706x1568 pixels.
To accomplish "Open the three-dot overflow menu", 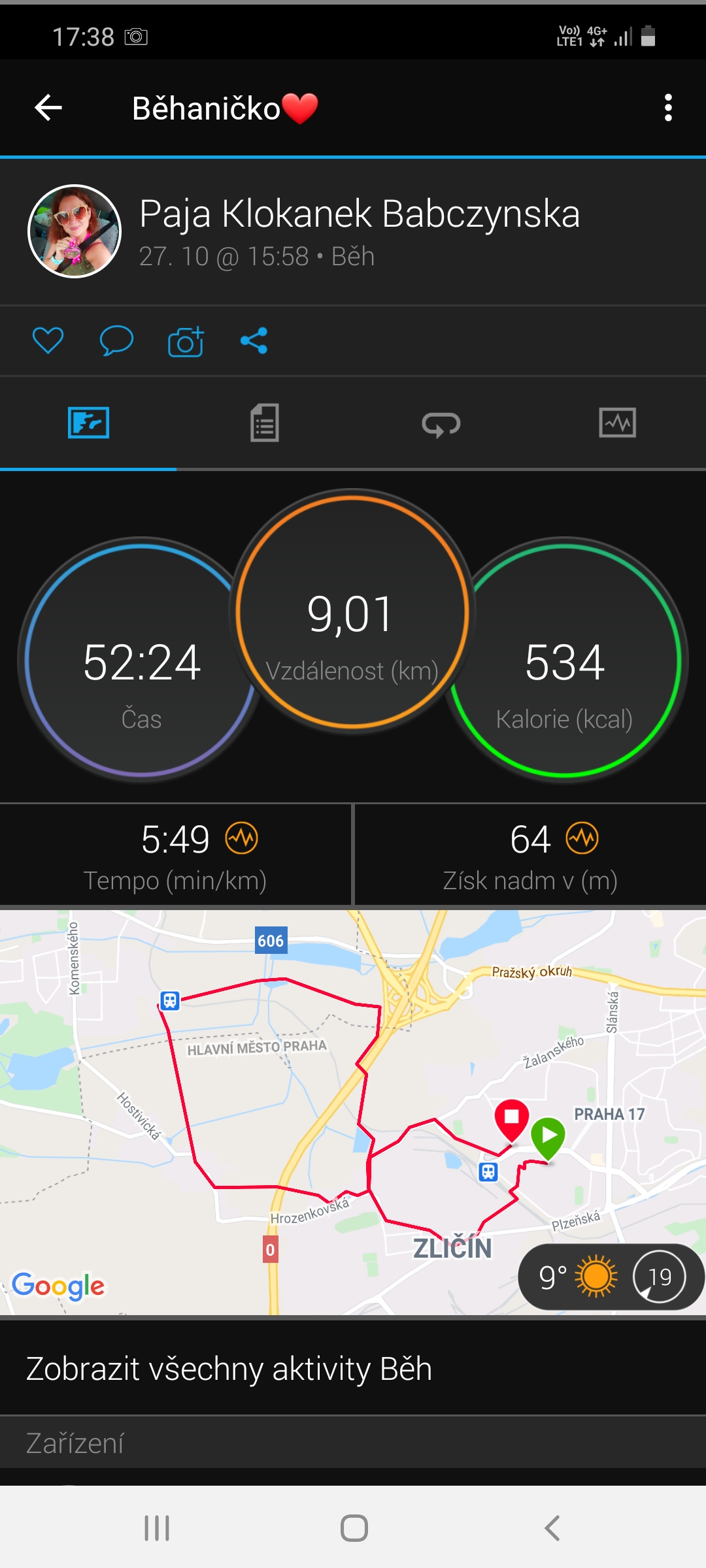I will pyautogui.click(x=668, y=108).
